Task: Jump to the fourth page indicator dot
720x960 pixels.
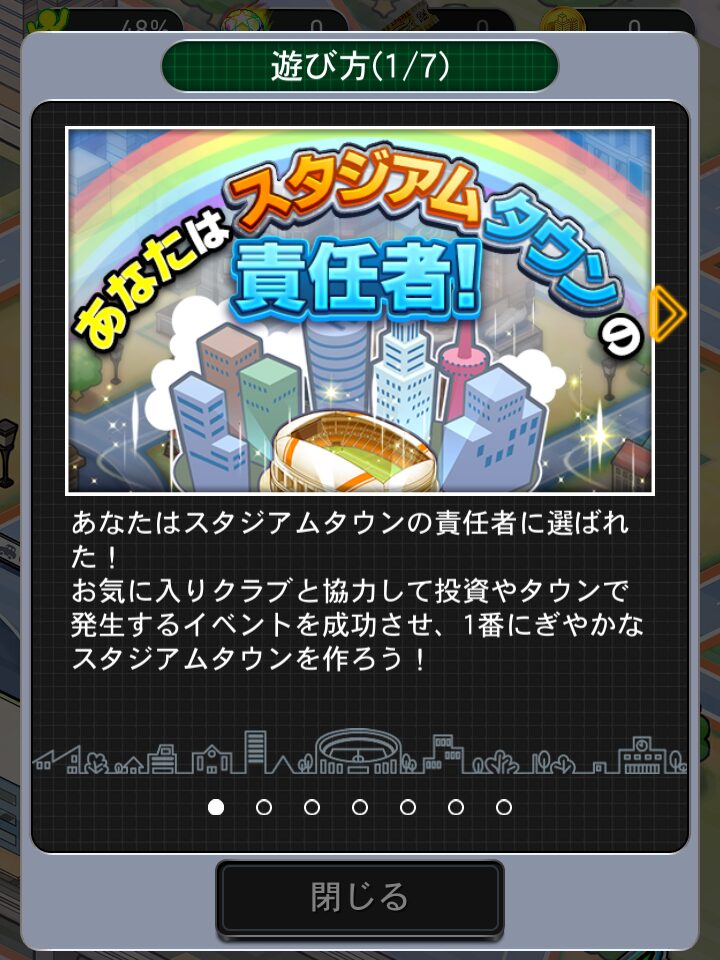Action: [360, 807]
